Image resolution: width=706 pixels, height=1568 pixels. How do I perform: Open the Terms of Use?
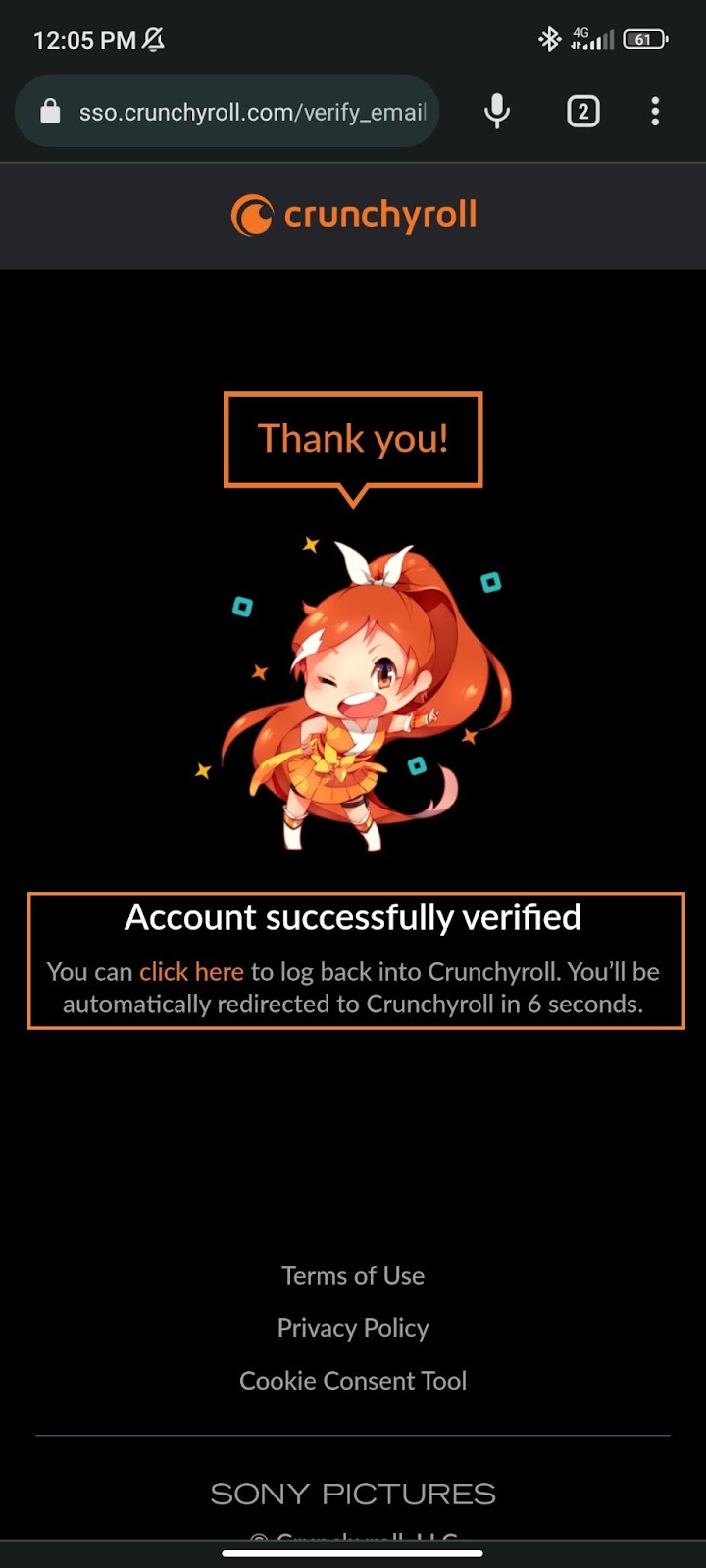pyautogui.click(x=353, y=1275)
